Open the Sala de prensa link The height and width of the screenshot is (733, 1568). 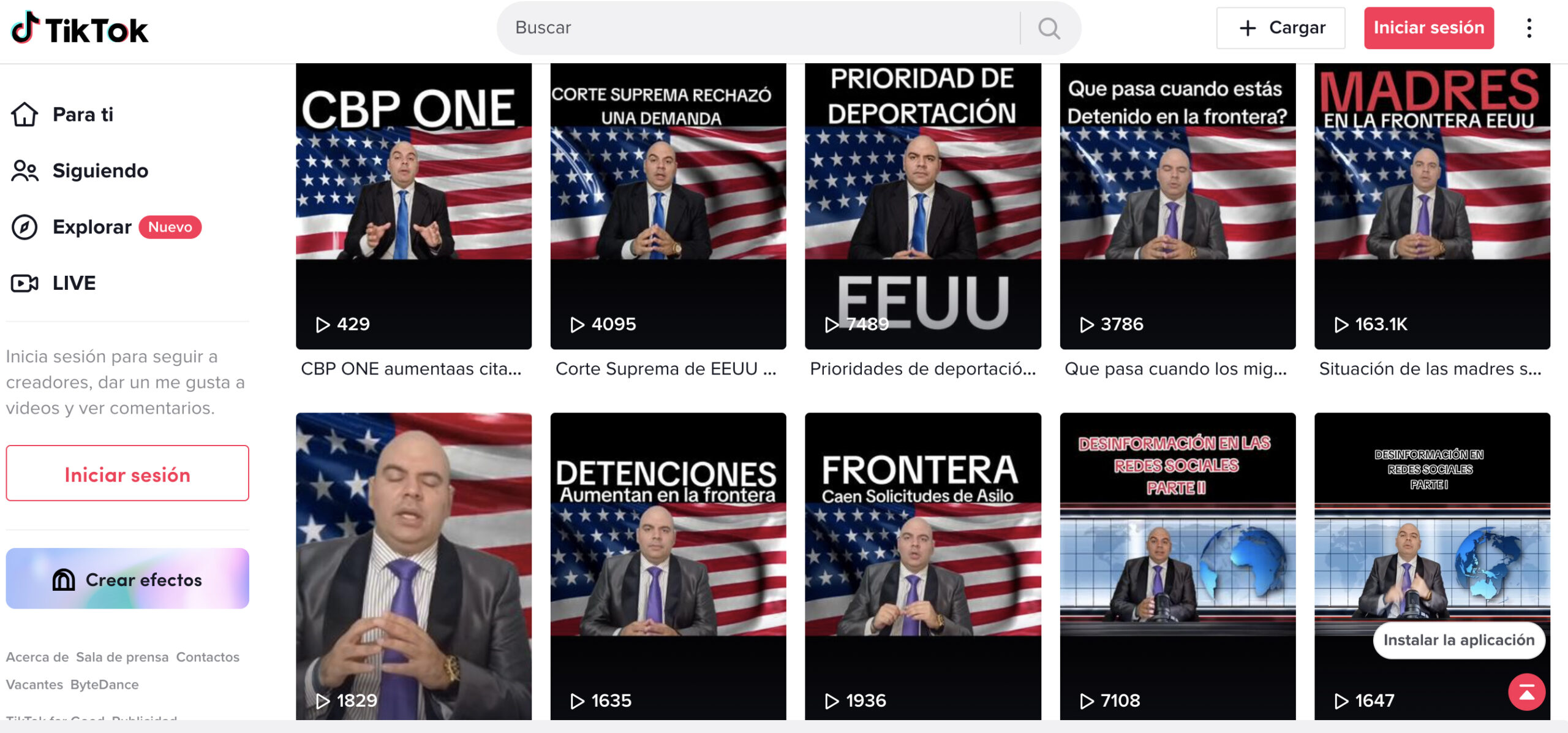pos(122,657)
